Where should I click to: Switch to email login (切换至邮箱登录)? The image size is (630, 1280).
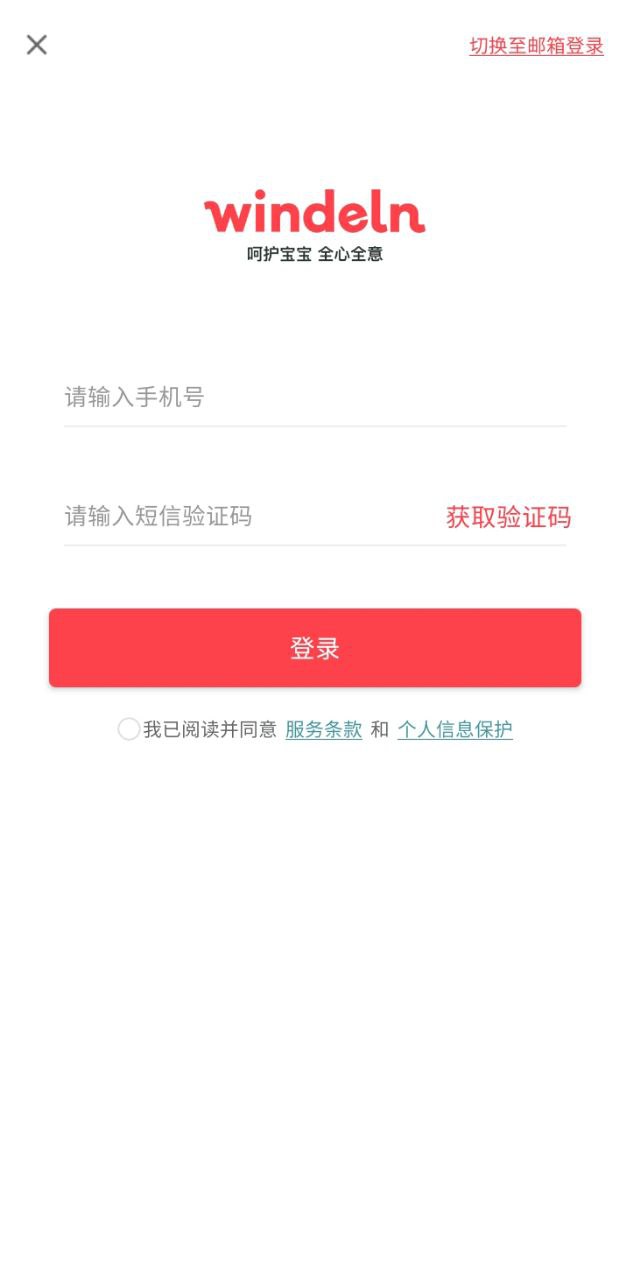(x=536, y=46)
